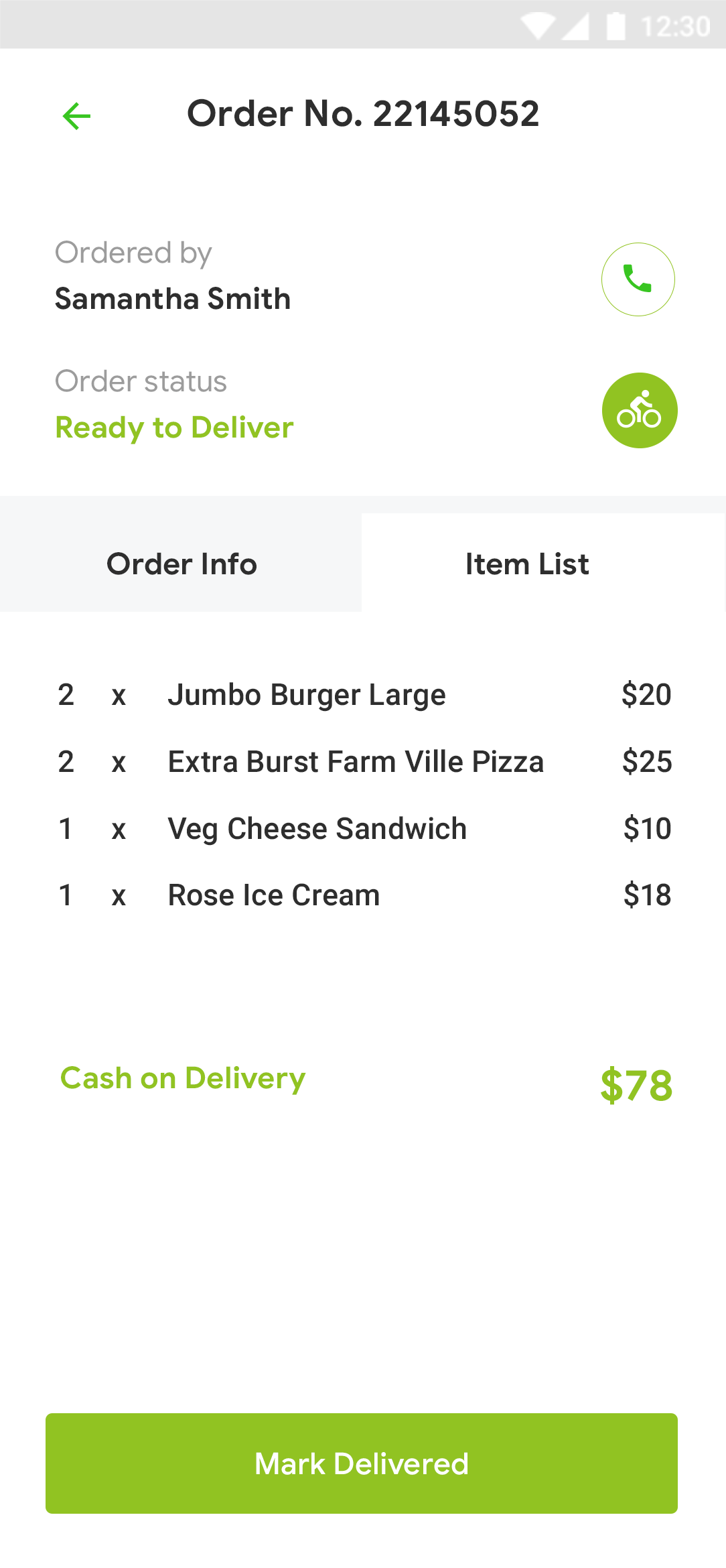Select the Jumbo Burger Large item row
726x1568 pixels.
click(x=307, y=695)
